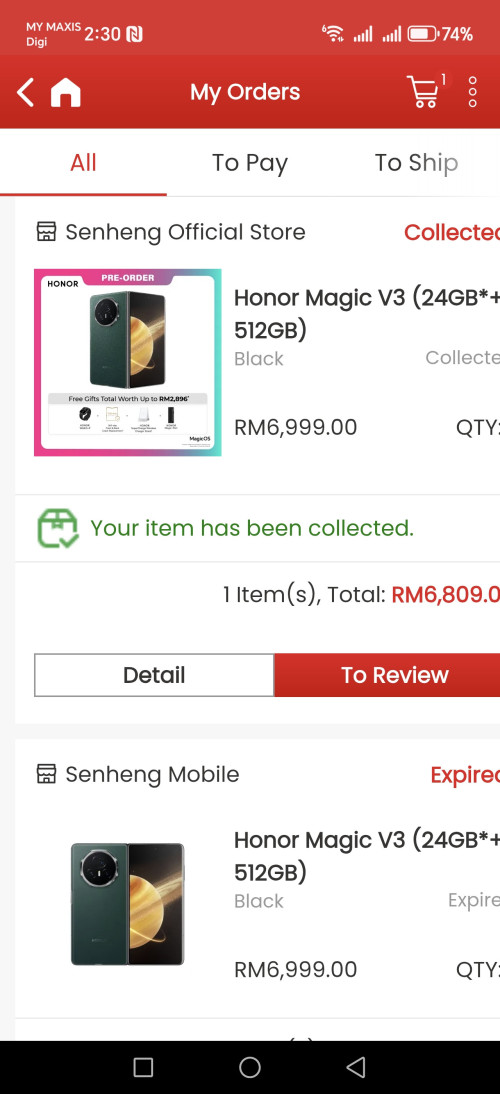Switch to the All tab
Screen dimensions: 500x1094
coord(83,163)
